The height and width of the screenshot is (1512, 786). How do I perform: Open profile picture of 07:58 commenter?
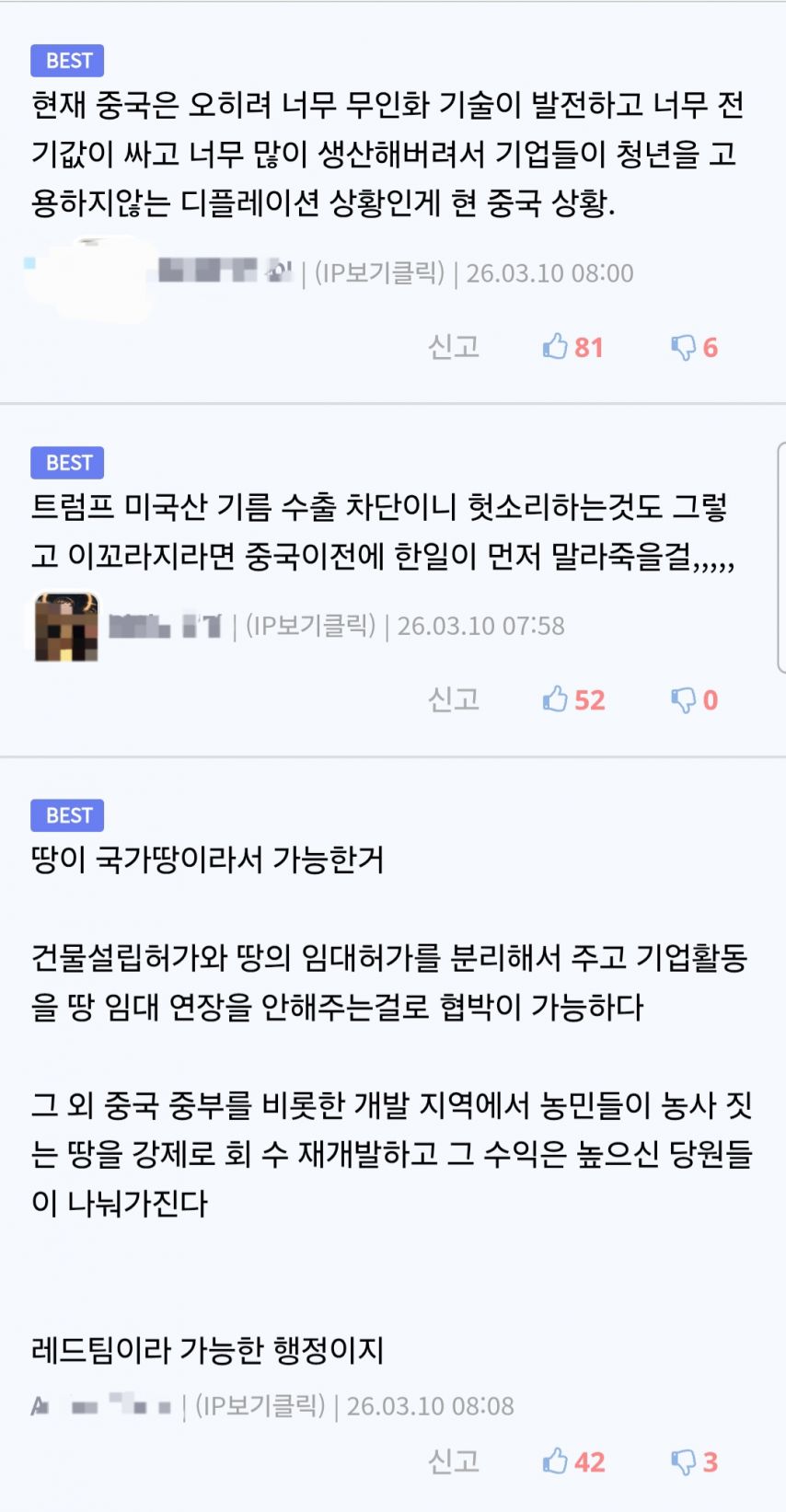tap(66, 627)
